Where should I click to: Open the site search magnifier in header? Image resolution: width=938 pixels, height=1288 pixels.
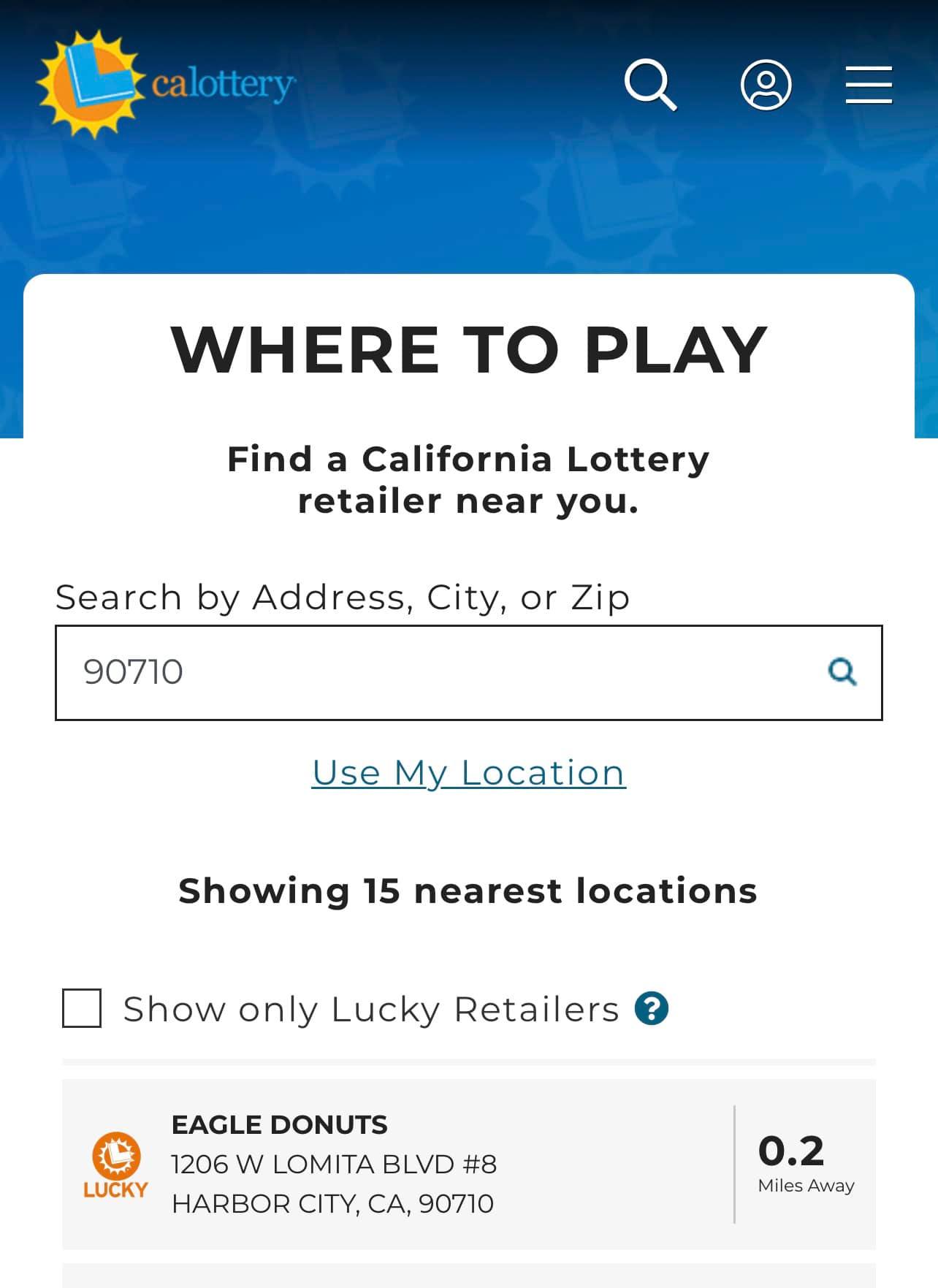point(649,85)
